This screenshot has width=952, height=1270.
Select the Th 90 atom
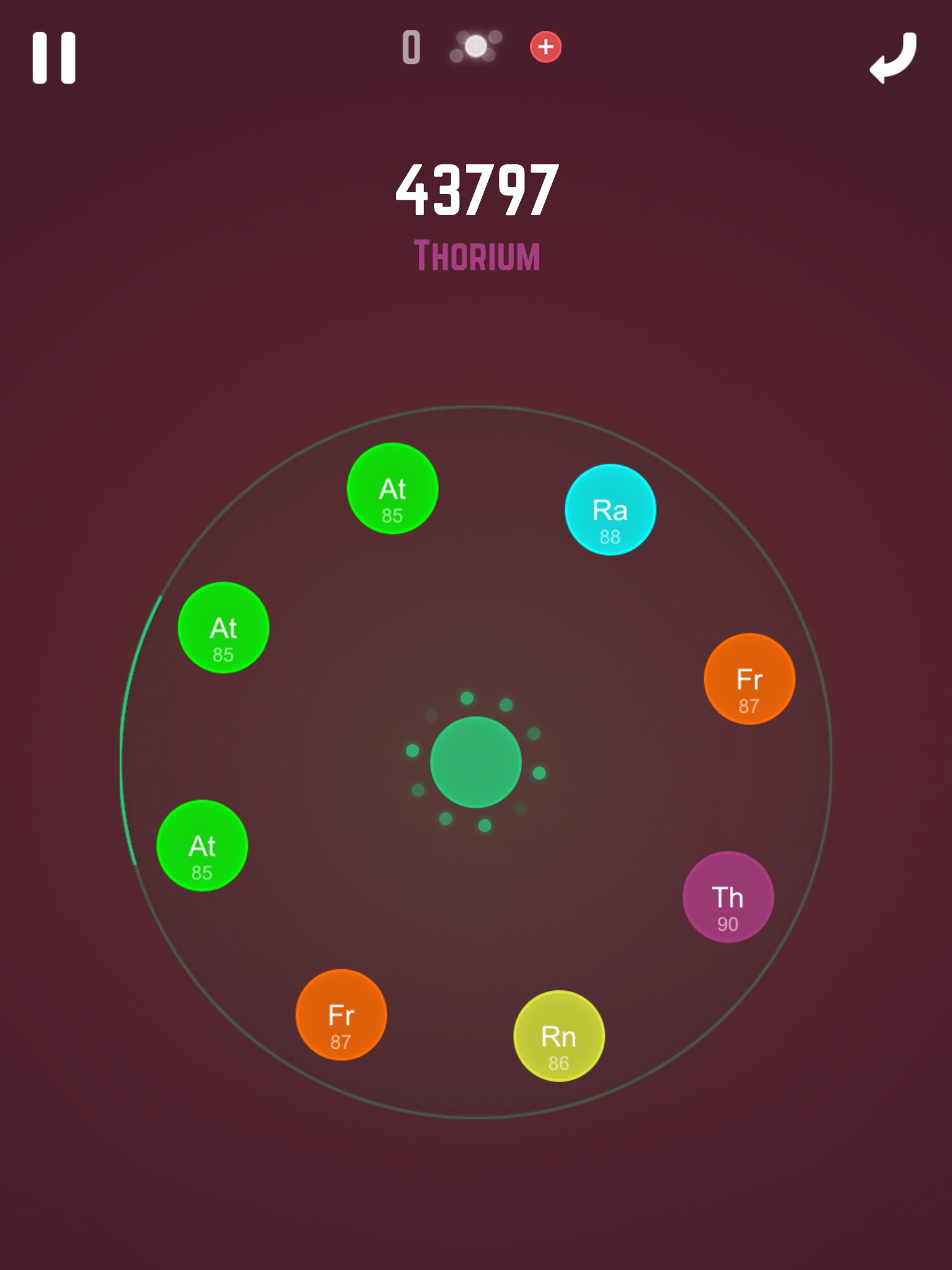click(728, 897)
